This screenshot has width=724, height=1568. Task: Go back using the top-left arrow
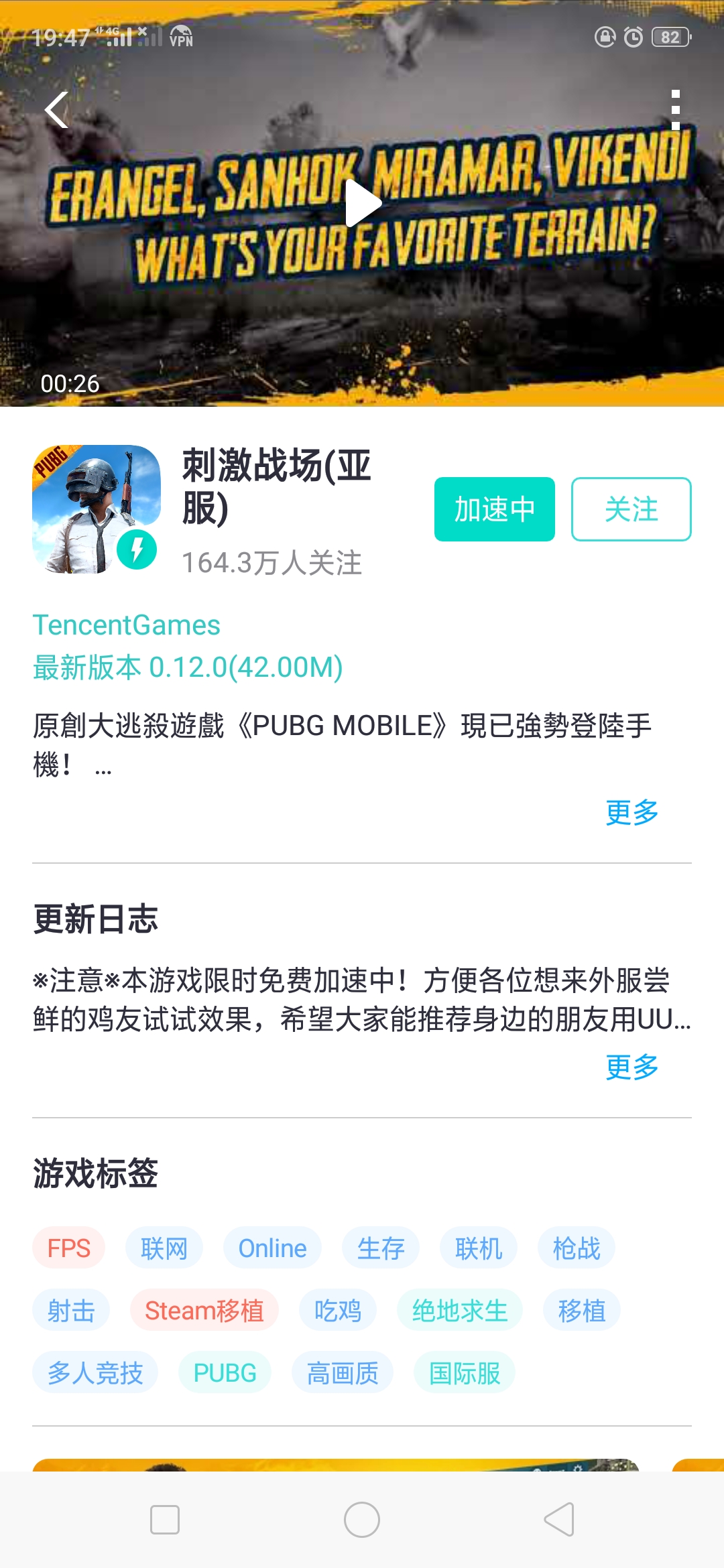pyautogui.click(x=57, y=110)
